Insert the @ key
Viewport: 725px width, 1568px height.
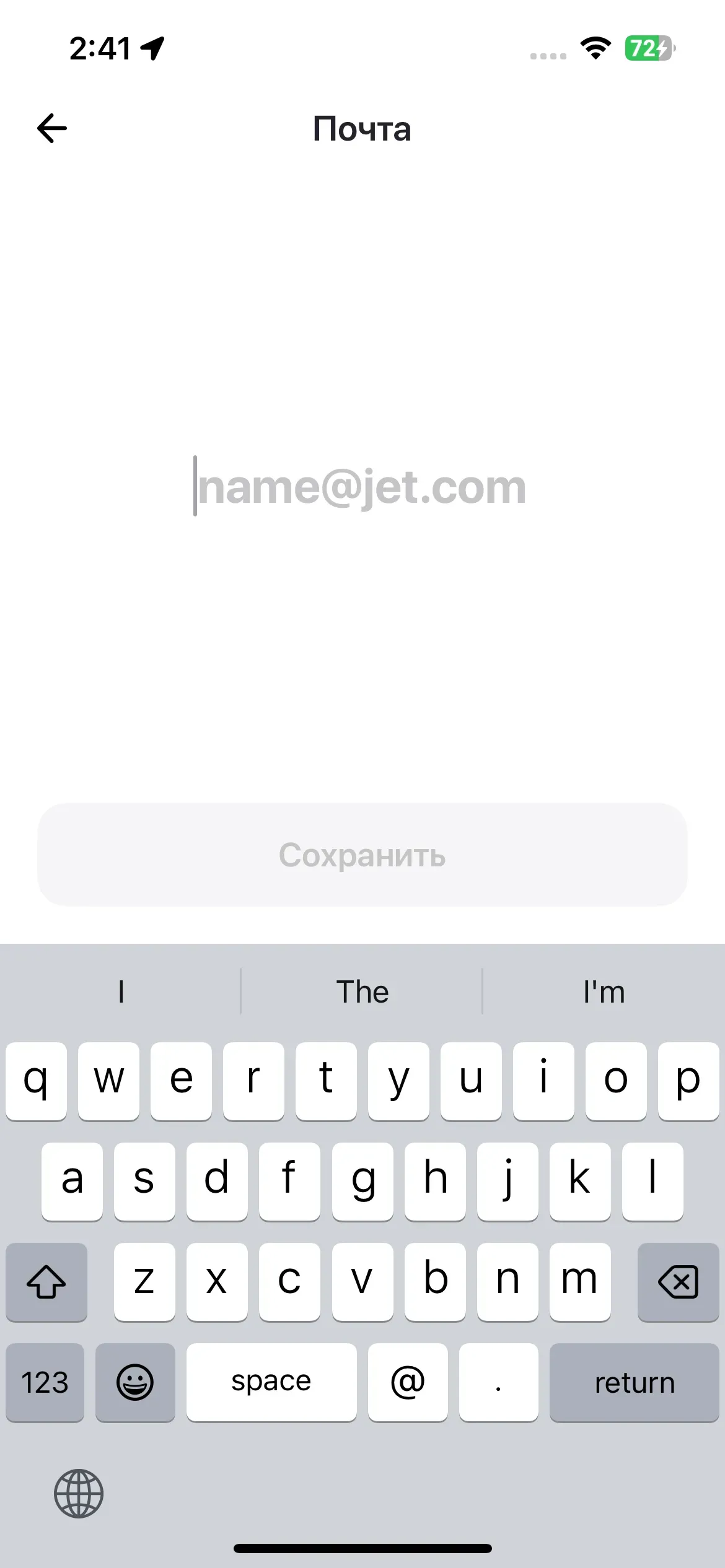click(407, 1382)
